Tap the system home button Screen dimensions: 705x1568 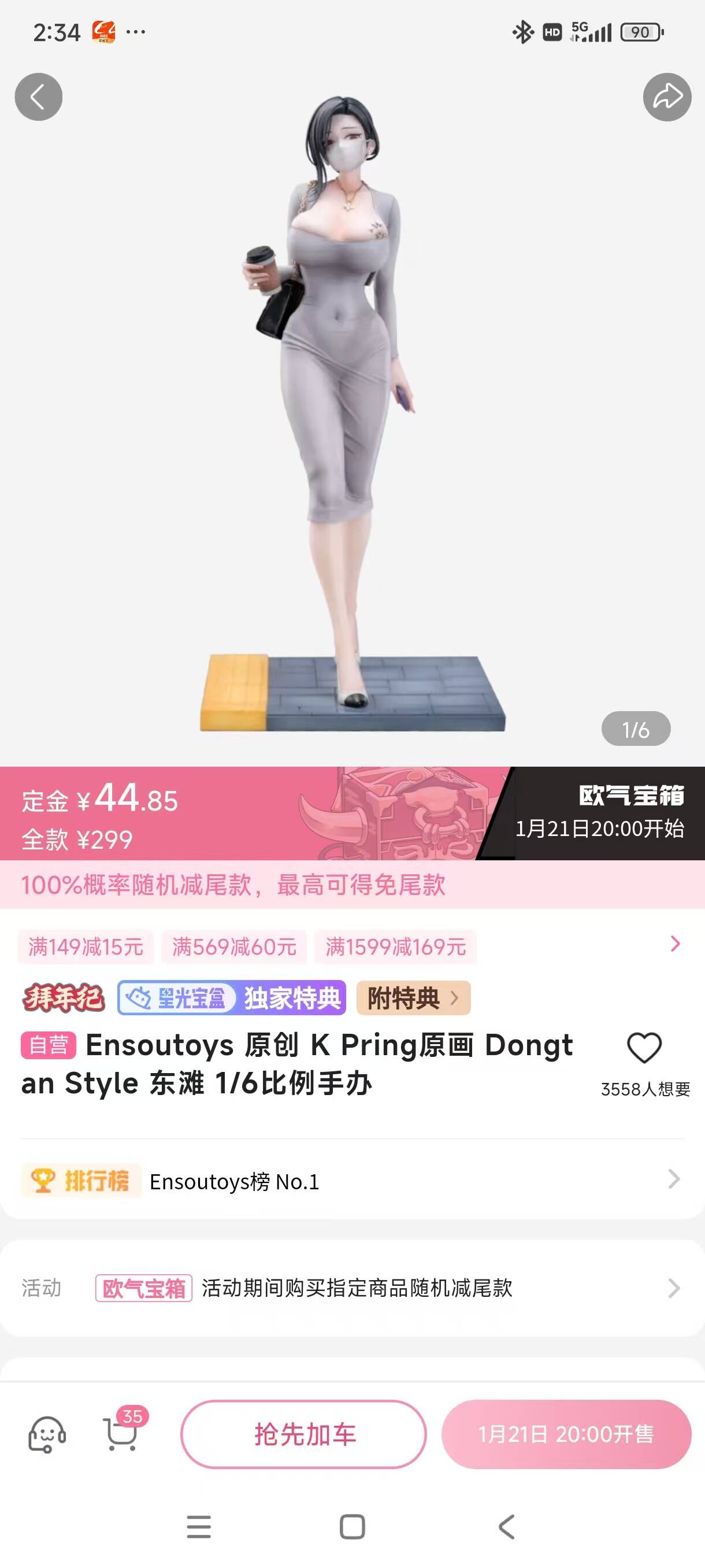(352, 1526)
